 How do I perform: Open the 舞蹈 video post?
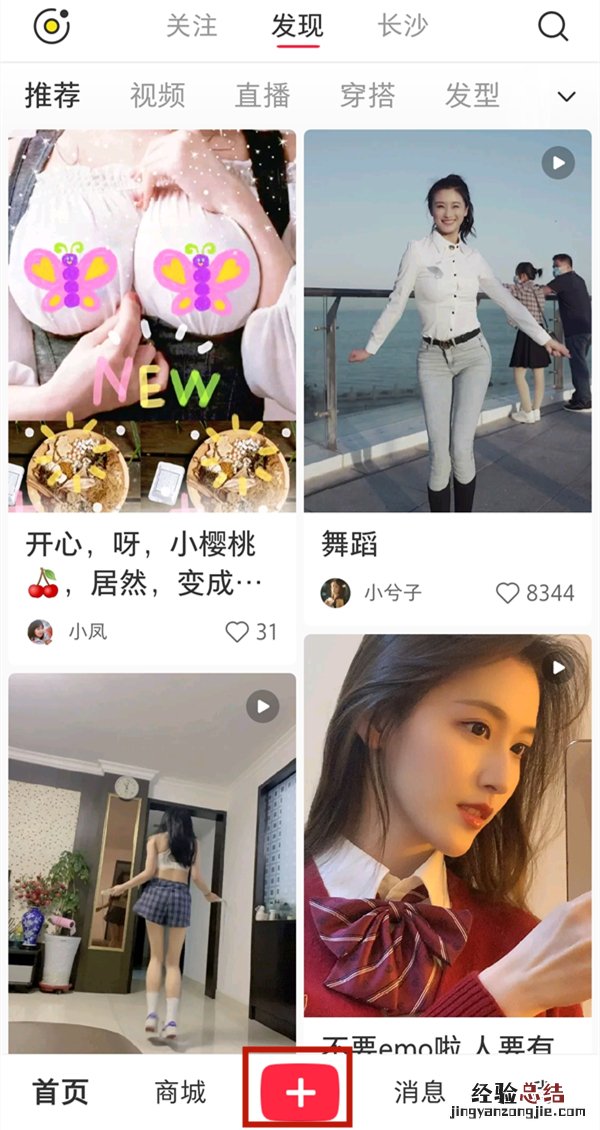pyautogui.click(x=447, y=320)
